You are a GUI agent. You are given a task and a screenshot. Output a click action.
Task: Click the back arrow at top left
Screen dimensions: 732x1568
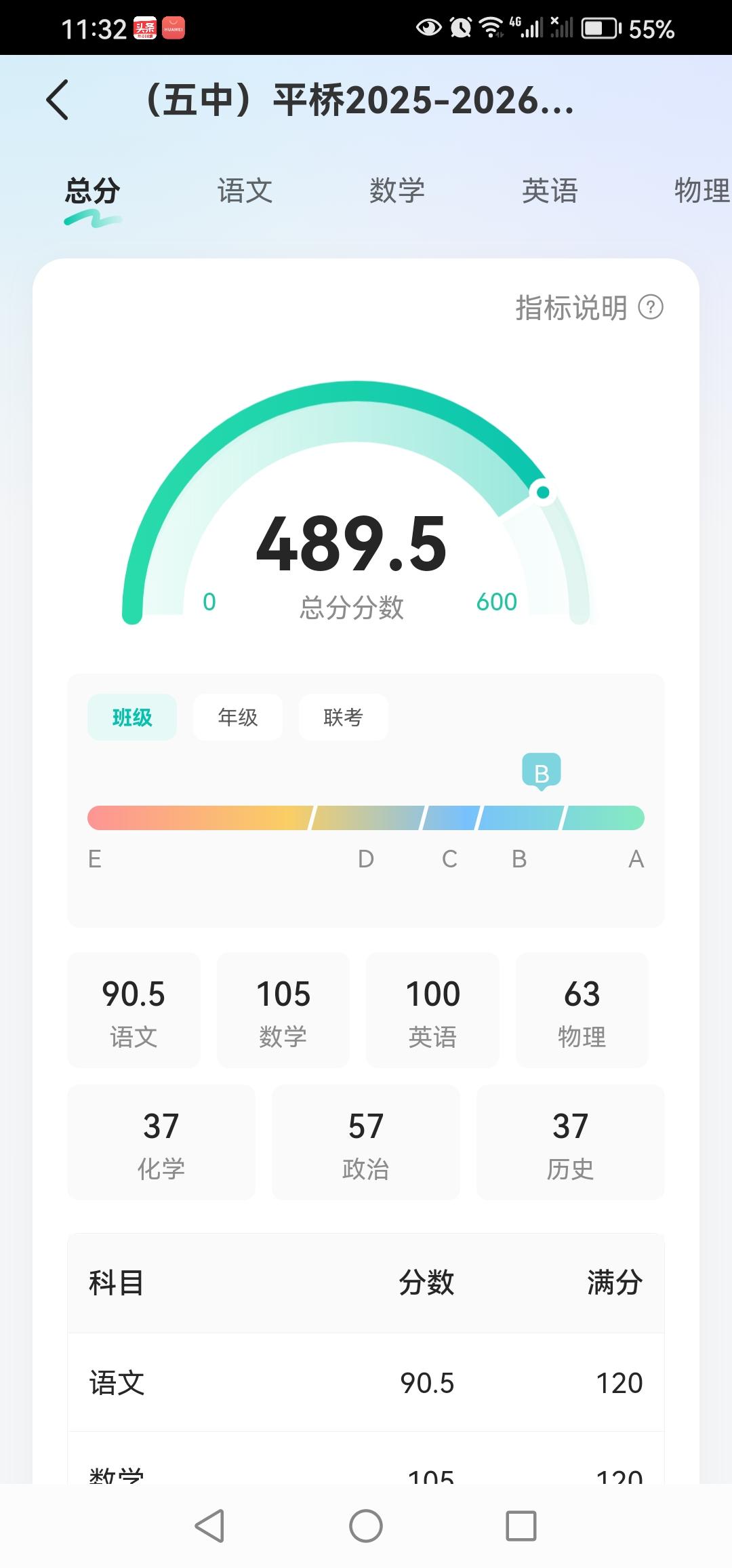point(58,102)
